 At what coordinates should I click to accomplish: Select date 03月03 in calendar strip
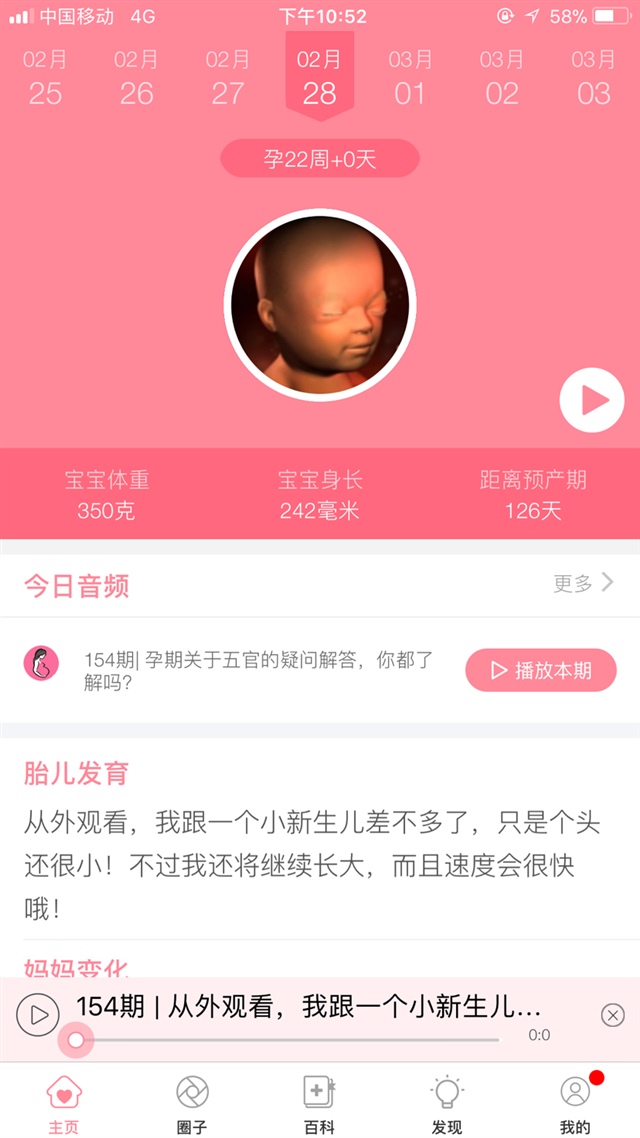point(593,78)
